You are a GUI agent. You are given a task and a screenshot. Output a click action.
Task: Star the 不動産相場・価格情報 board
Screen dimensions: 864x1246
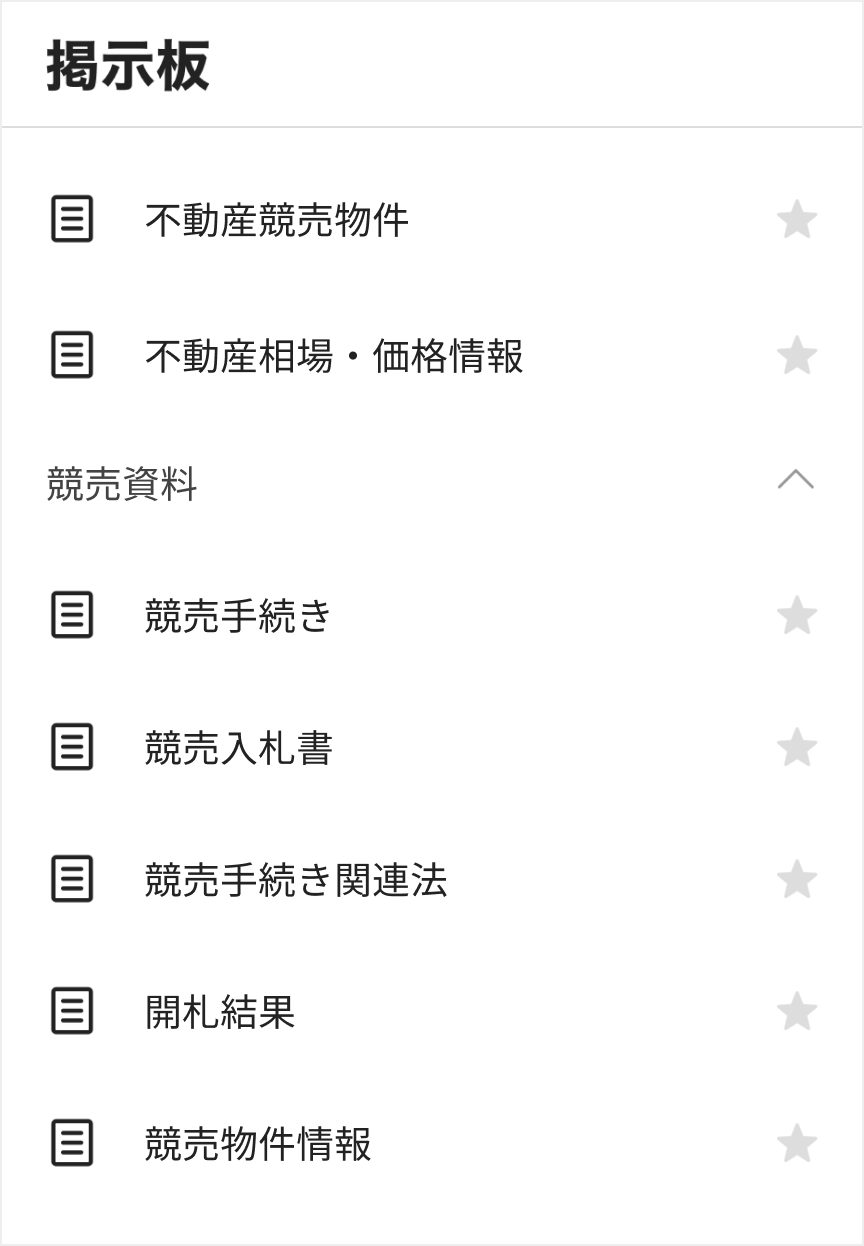(x=796, y=356)
